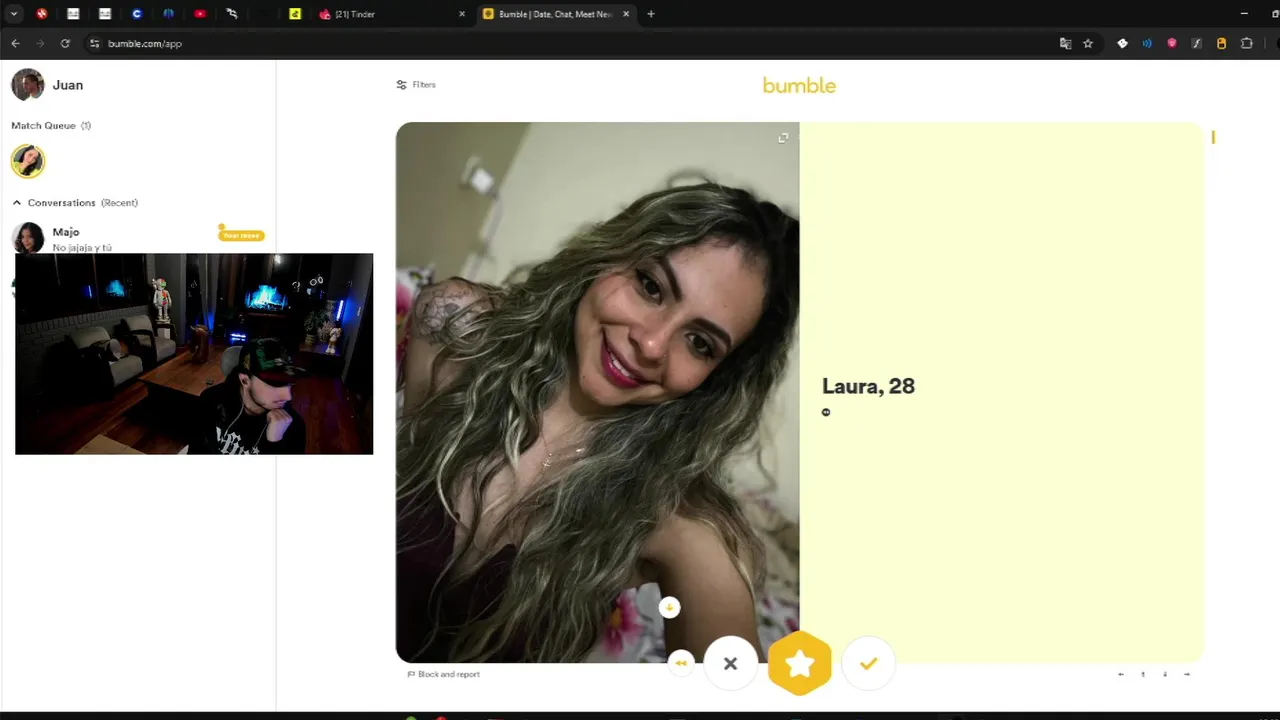The image size is (1280, 720).
Task: Open the match in the Match Queue
Action: point(28,161)
